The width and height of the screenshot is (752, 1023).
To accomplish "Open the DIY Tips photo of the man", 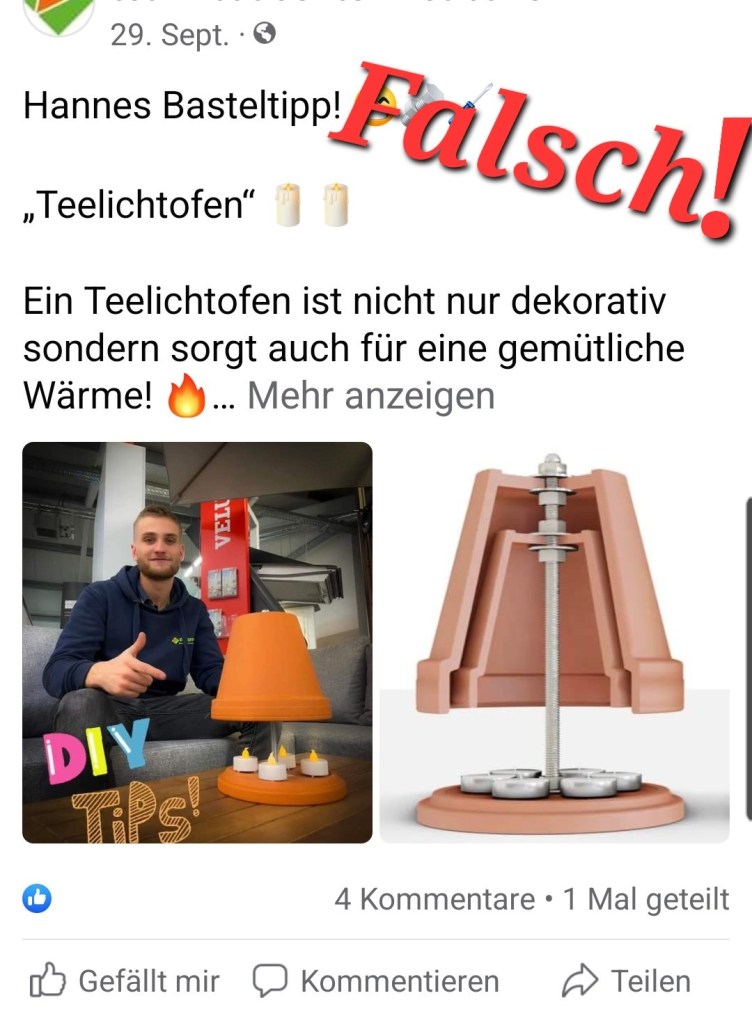I will (x=197, y=642).
